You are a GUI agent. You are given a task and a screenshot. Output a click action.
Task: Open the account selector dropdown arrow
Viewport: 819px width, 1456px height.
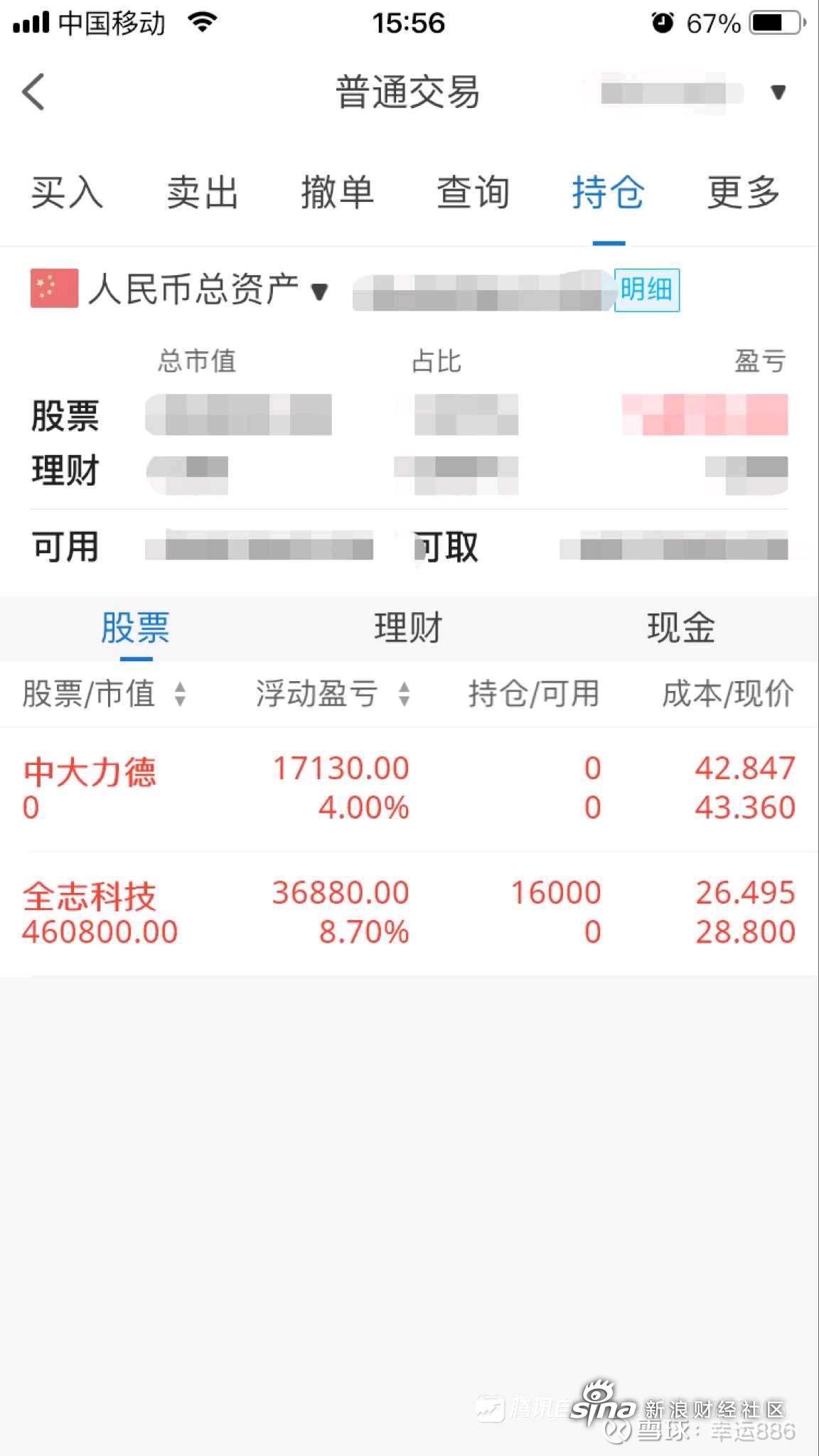(x=778, y=92)
